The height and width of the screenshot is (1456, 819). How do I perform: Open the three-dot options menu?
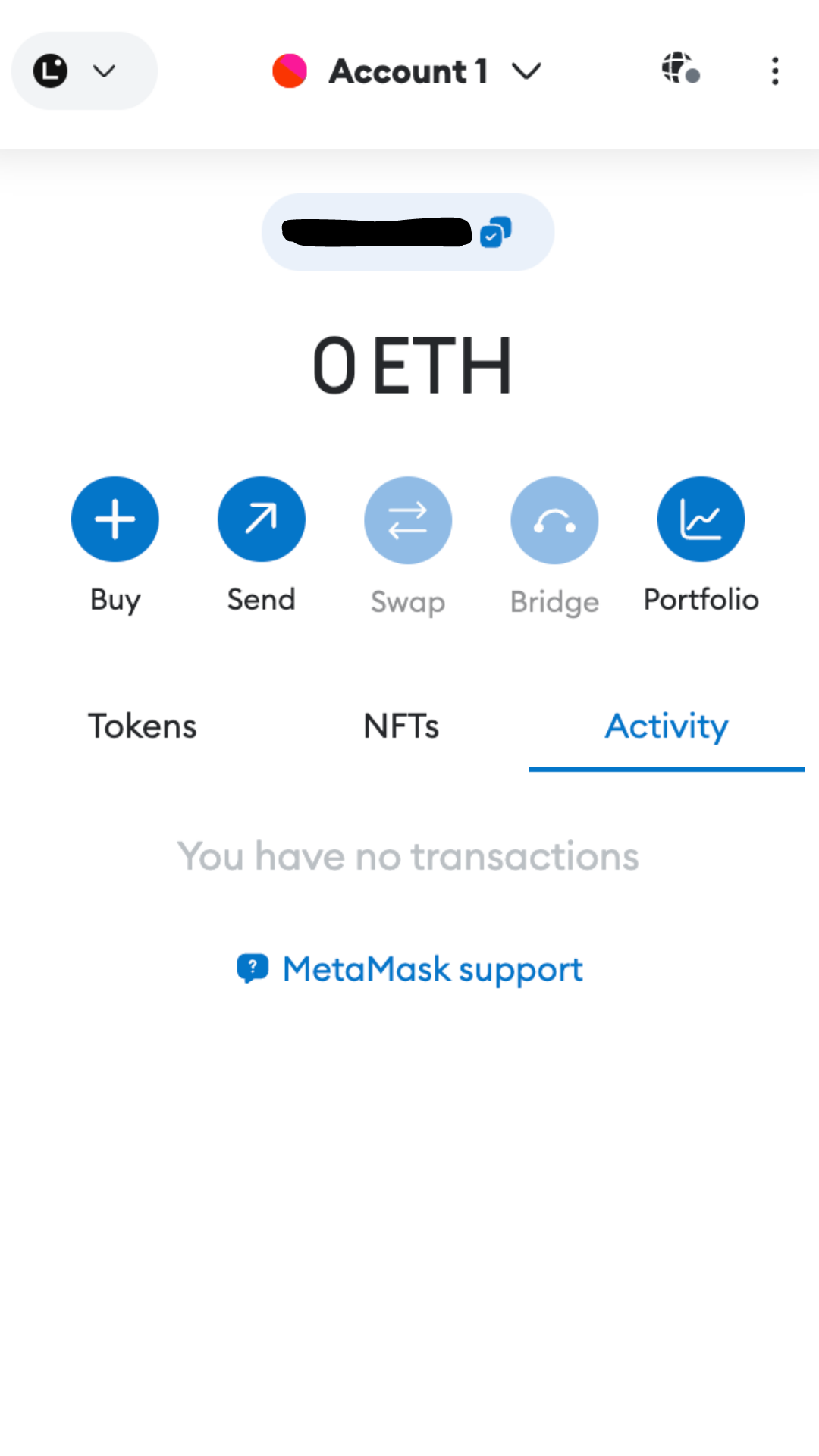click(775, 71)
